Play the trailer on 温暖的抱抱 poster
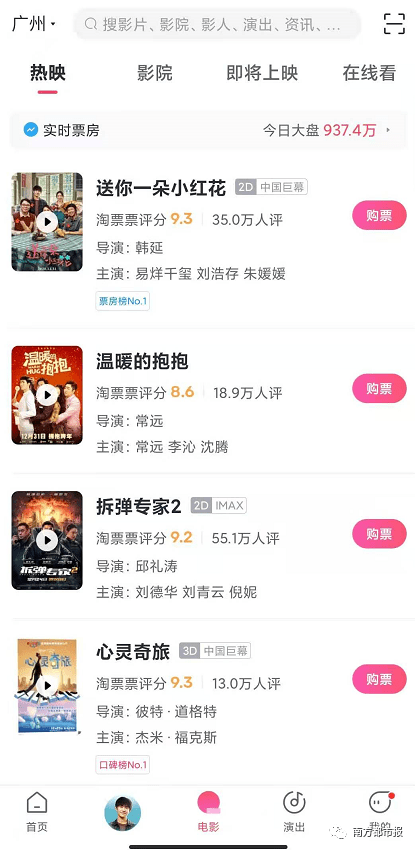Viewport: 415px width, 850px height. (x=47, y=395)
